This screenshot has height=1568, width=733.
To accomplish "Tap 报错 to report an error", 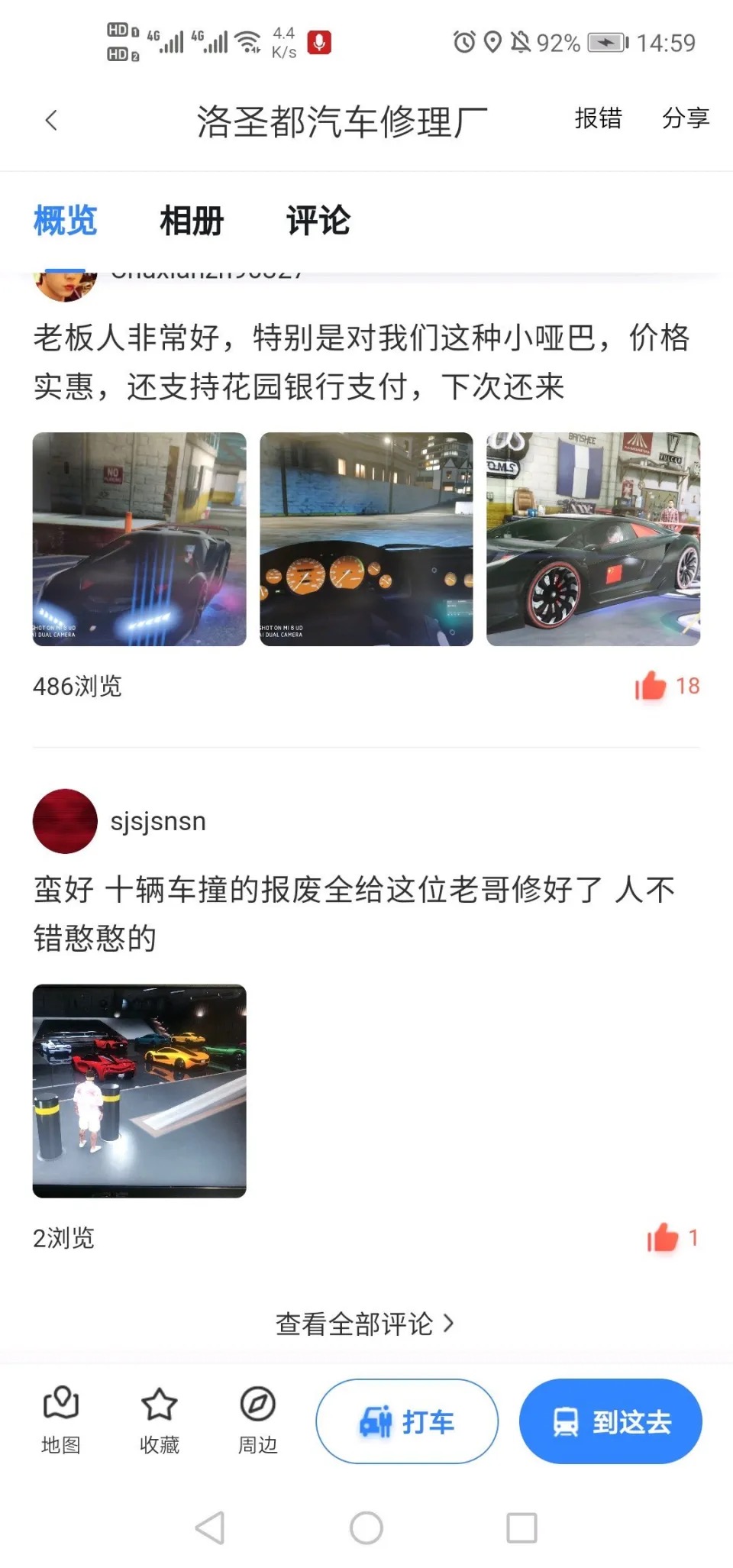I will [598, 118].
